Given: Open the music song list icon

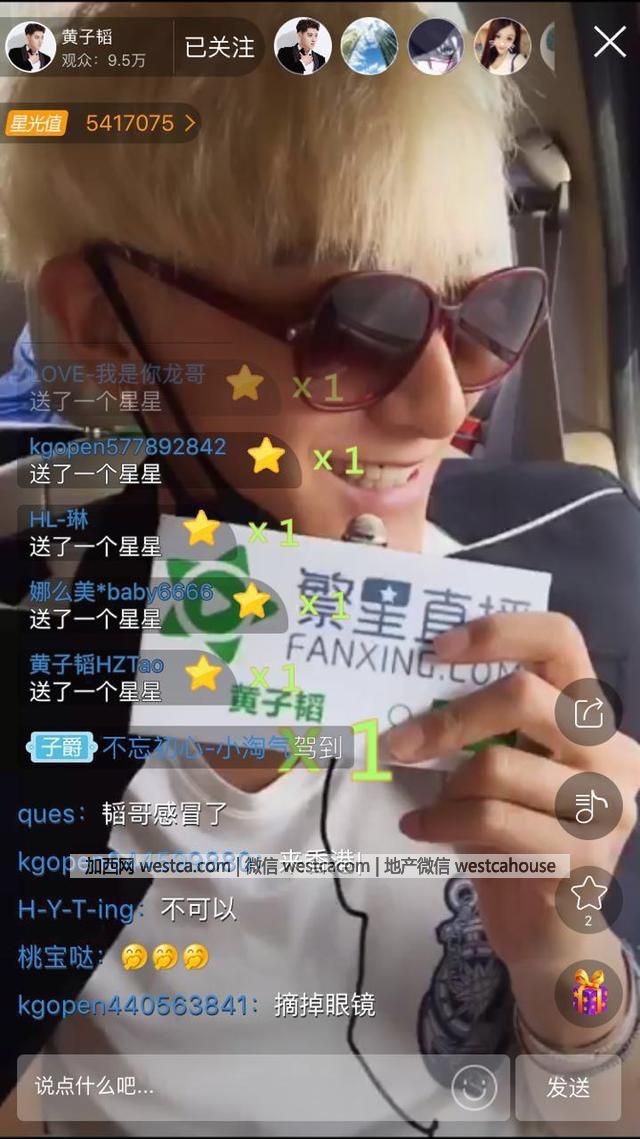Looking at the screenshot, I should [588, 805].
